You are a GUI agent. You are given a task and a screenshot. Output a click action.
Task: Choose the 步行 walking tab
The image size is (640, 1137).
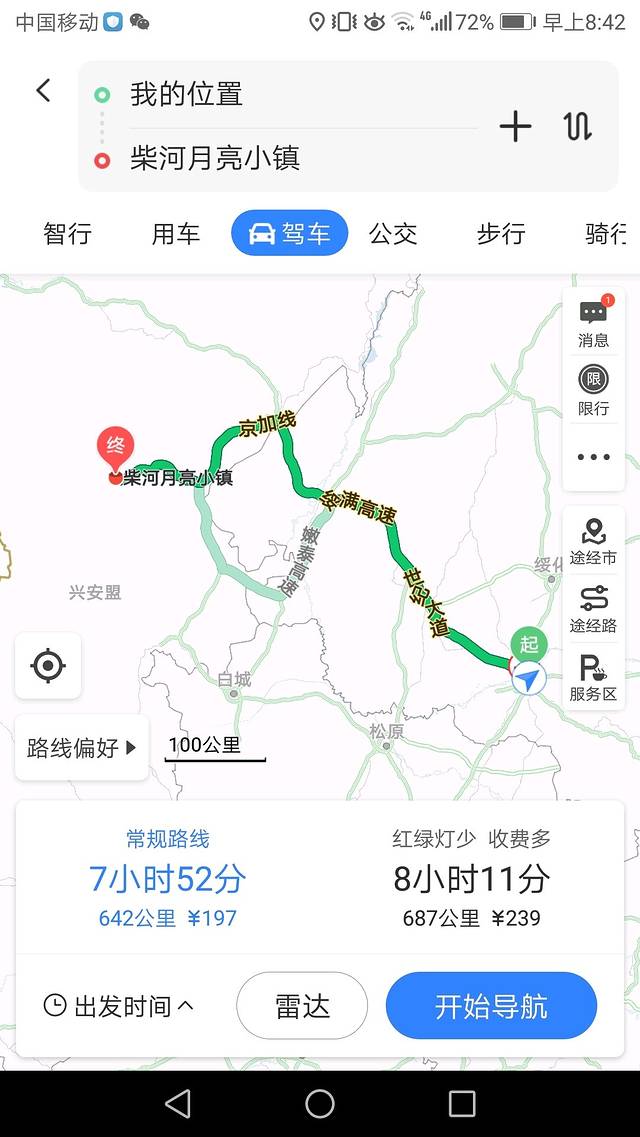[x=501, y=234]
